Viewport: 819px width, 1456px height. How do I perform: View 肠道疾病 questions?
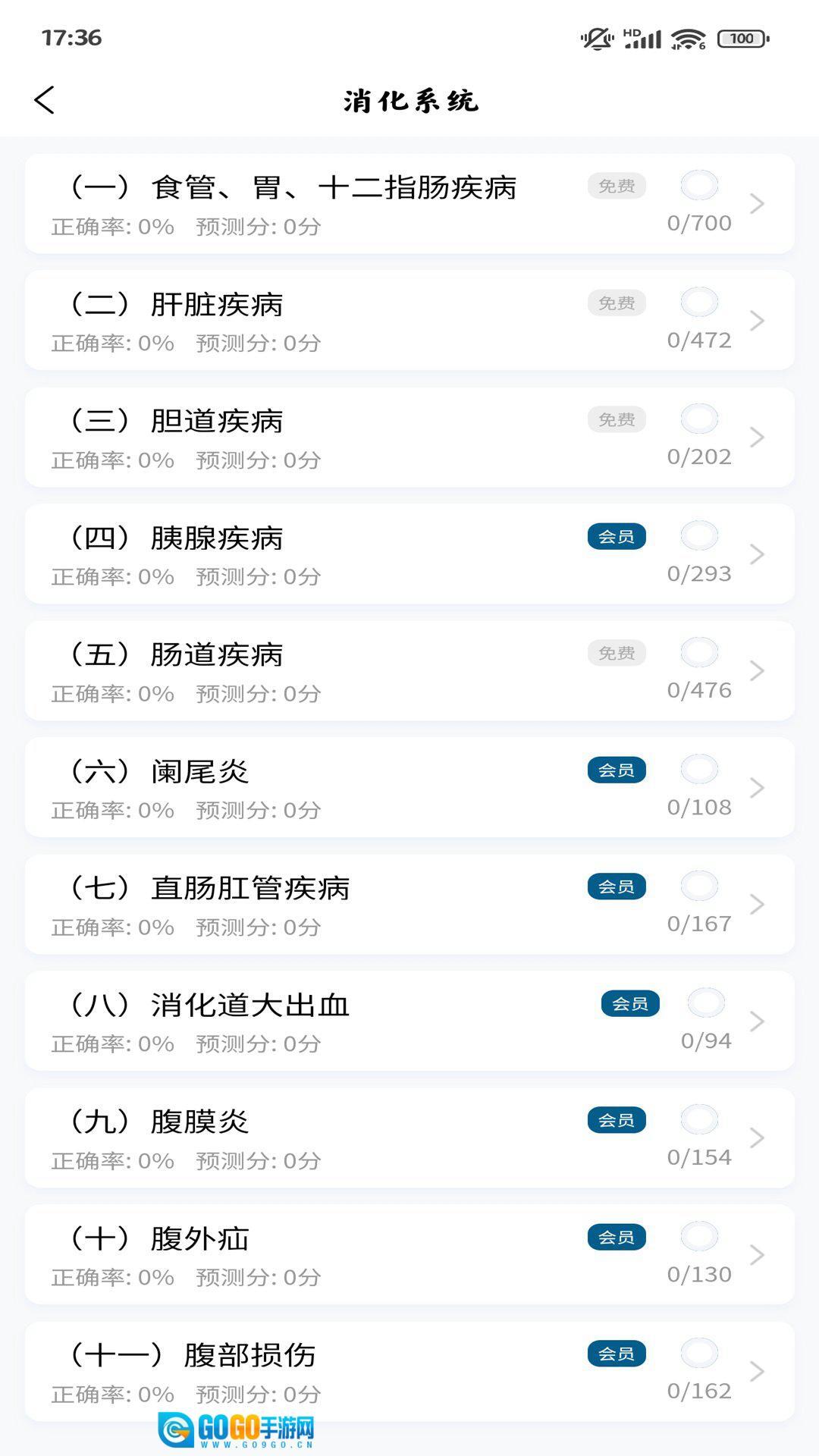point(217,655)
